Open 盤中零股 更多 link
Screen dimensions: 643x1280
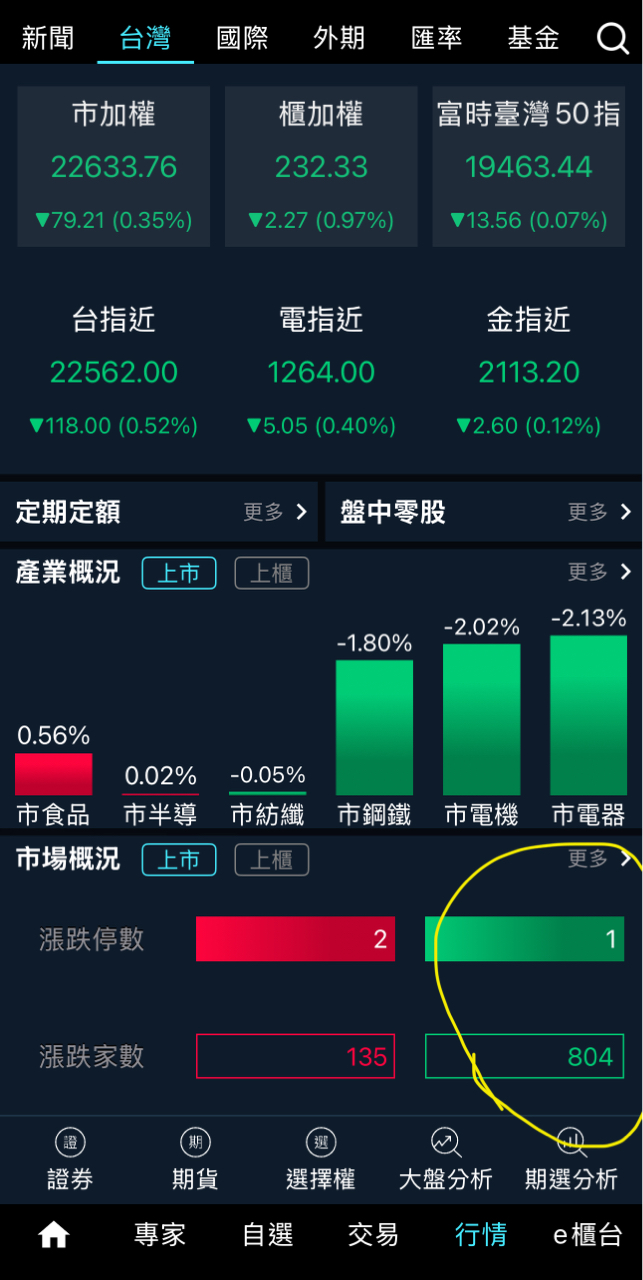pos(600,512)
